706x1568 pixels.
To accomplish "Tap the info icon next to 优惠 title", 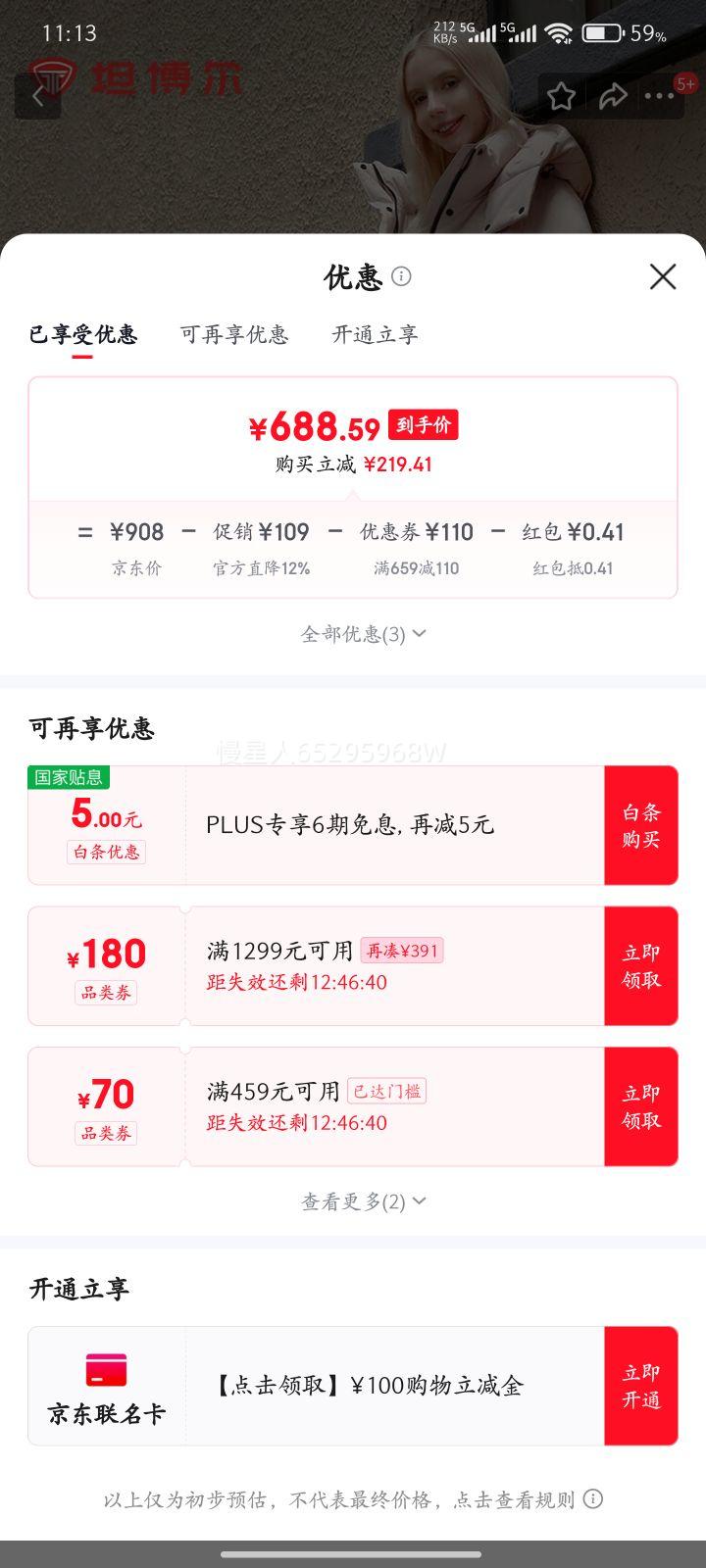I will tap(402, 277).
